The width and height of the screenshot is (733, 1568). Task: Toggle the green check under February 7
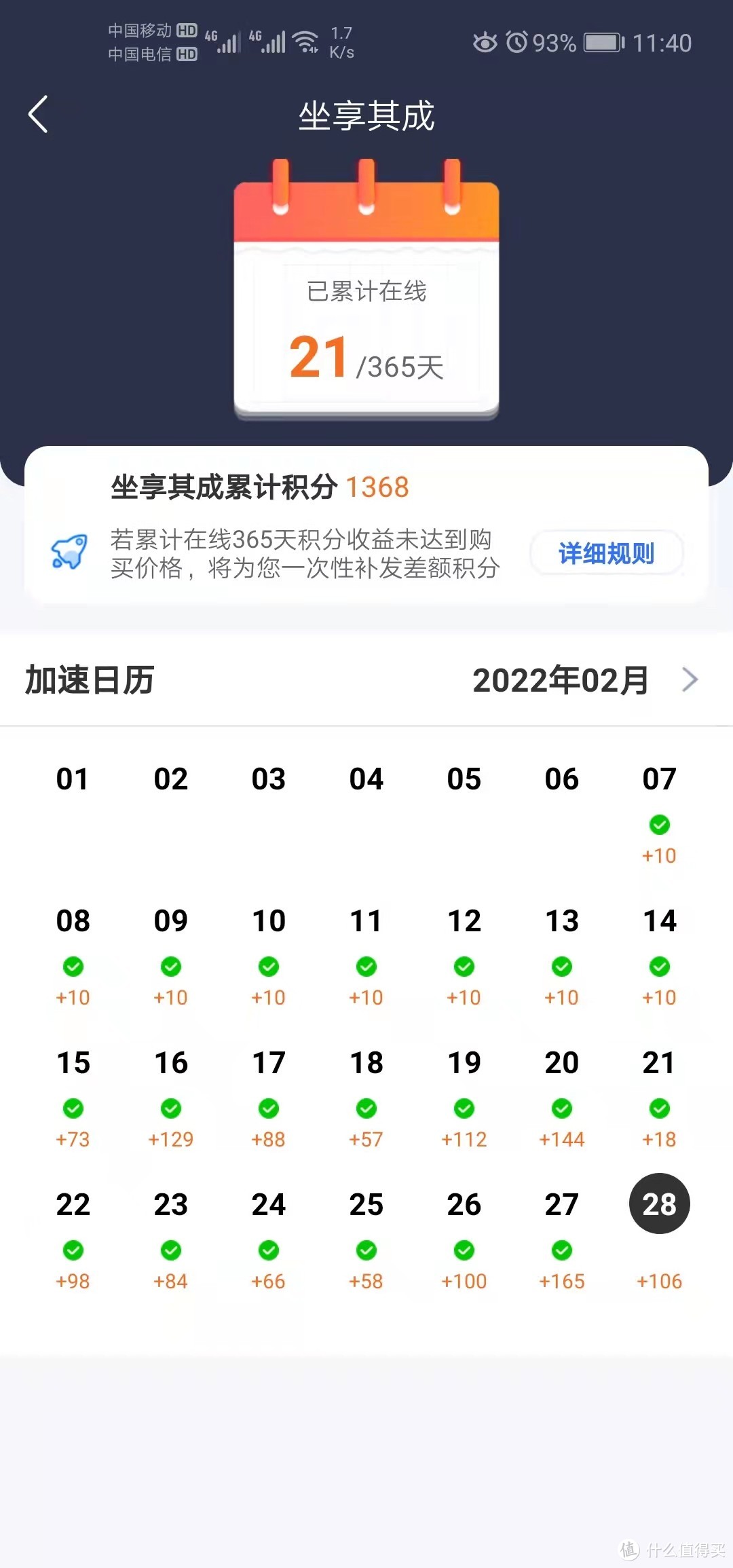click(658, 825)
